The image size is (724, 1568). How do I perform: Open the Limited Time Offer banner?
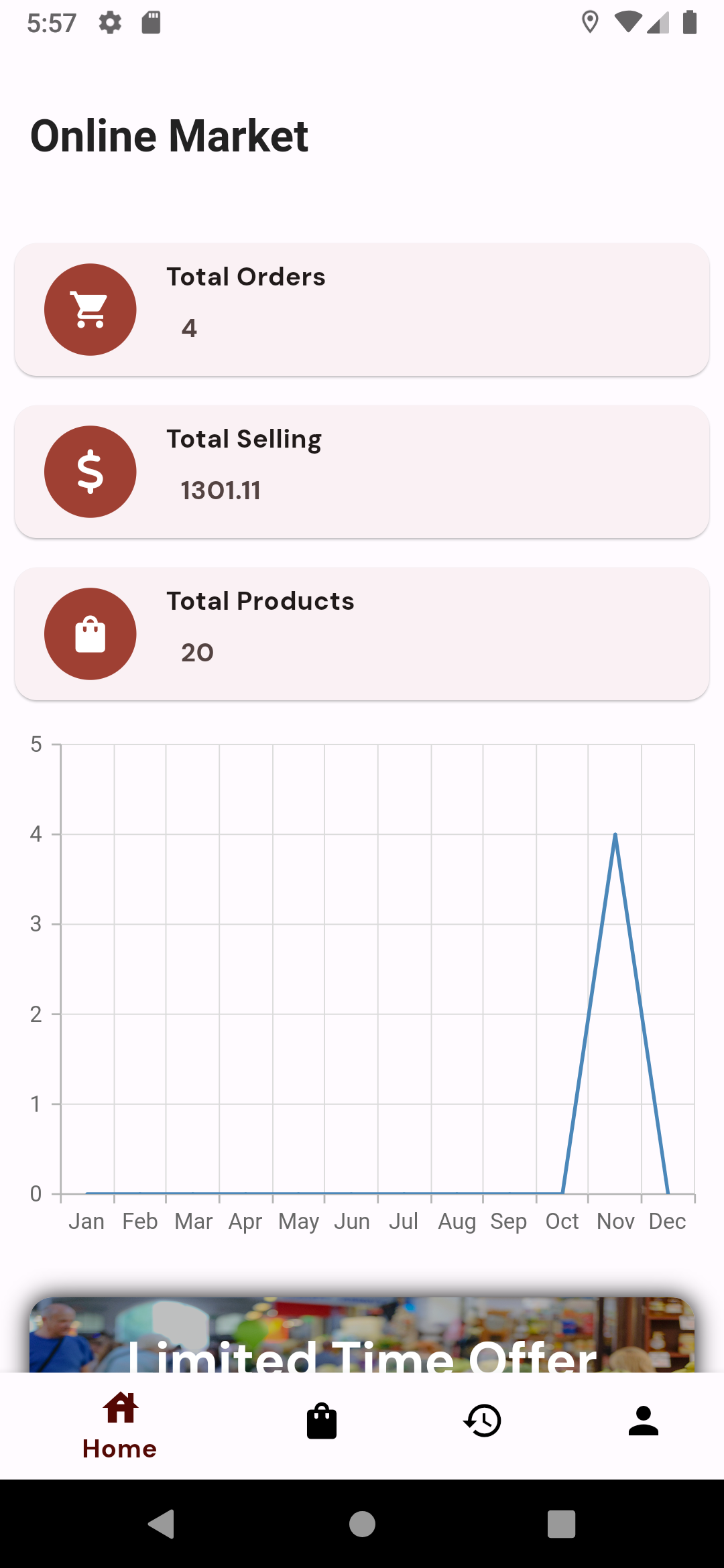pos(362,1335)
